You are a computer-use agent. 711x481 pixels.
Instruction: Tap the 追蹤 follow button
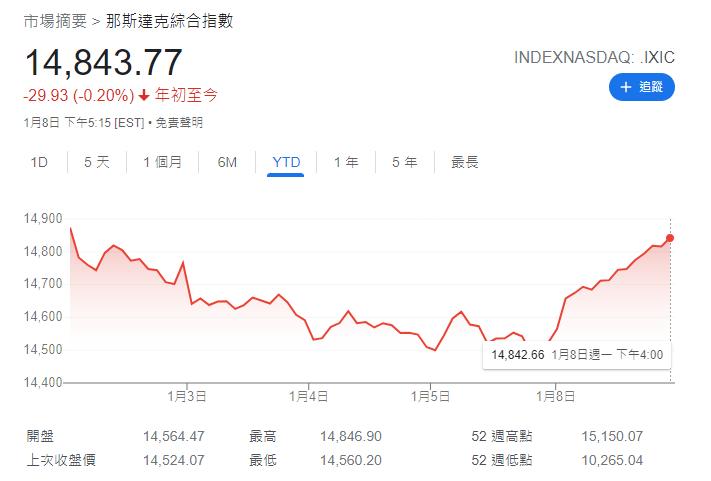click(x=641, y=87)
